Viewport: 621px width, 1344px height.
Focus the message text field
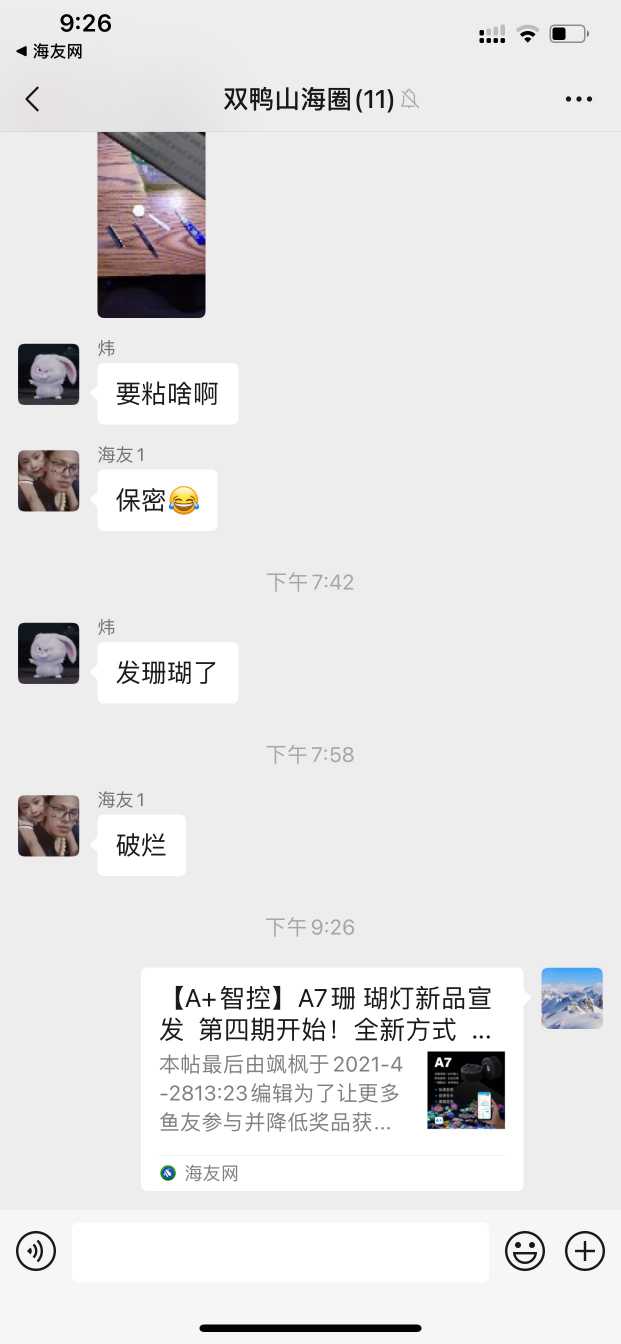(x=280, y=1251)
